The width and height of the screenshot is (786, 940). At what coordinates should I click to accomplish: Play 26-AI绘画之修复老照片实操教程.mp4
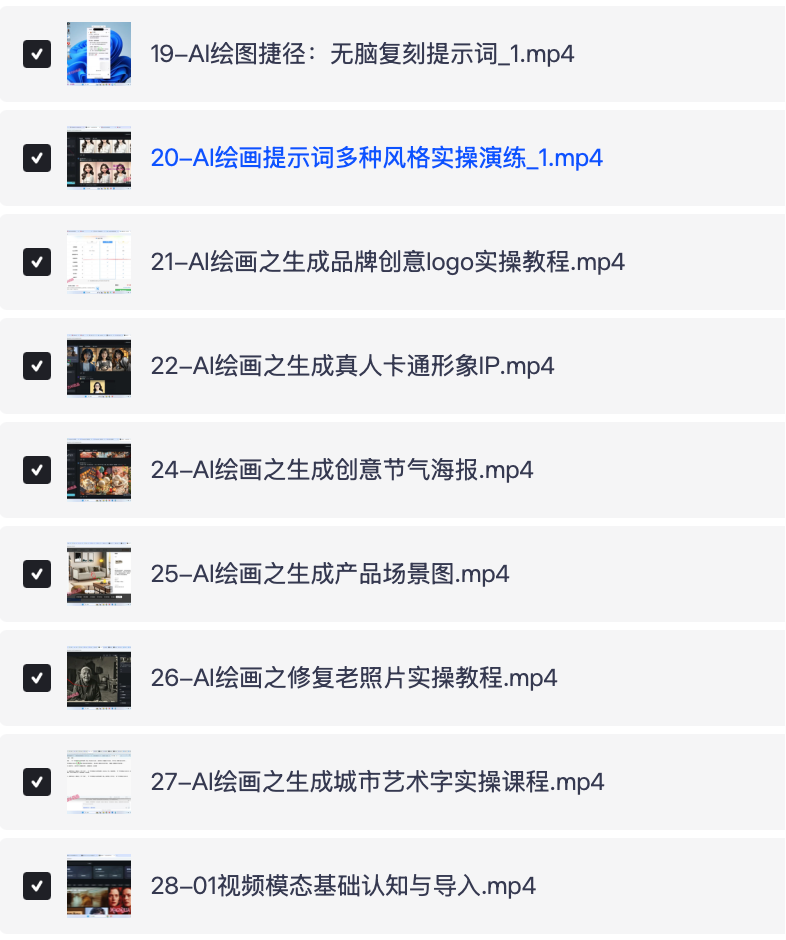[354, 678]
